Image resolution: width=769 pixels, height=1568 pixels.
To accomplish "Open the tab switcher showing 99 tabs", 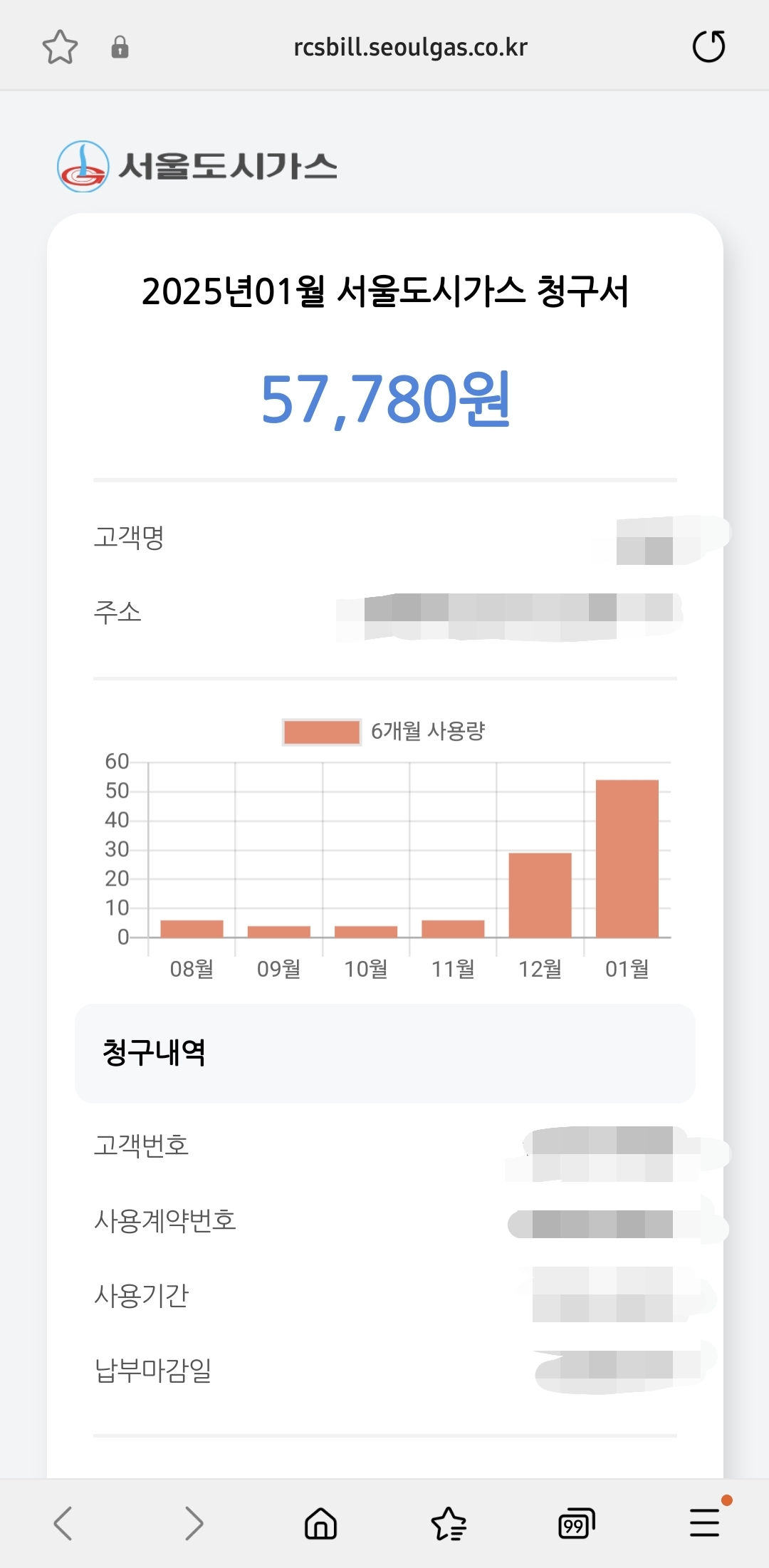I will [576, 1523].
